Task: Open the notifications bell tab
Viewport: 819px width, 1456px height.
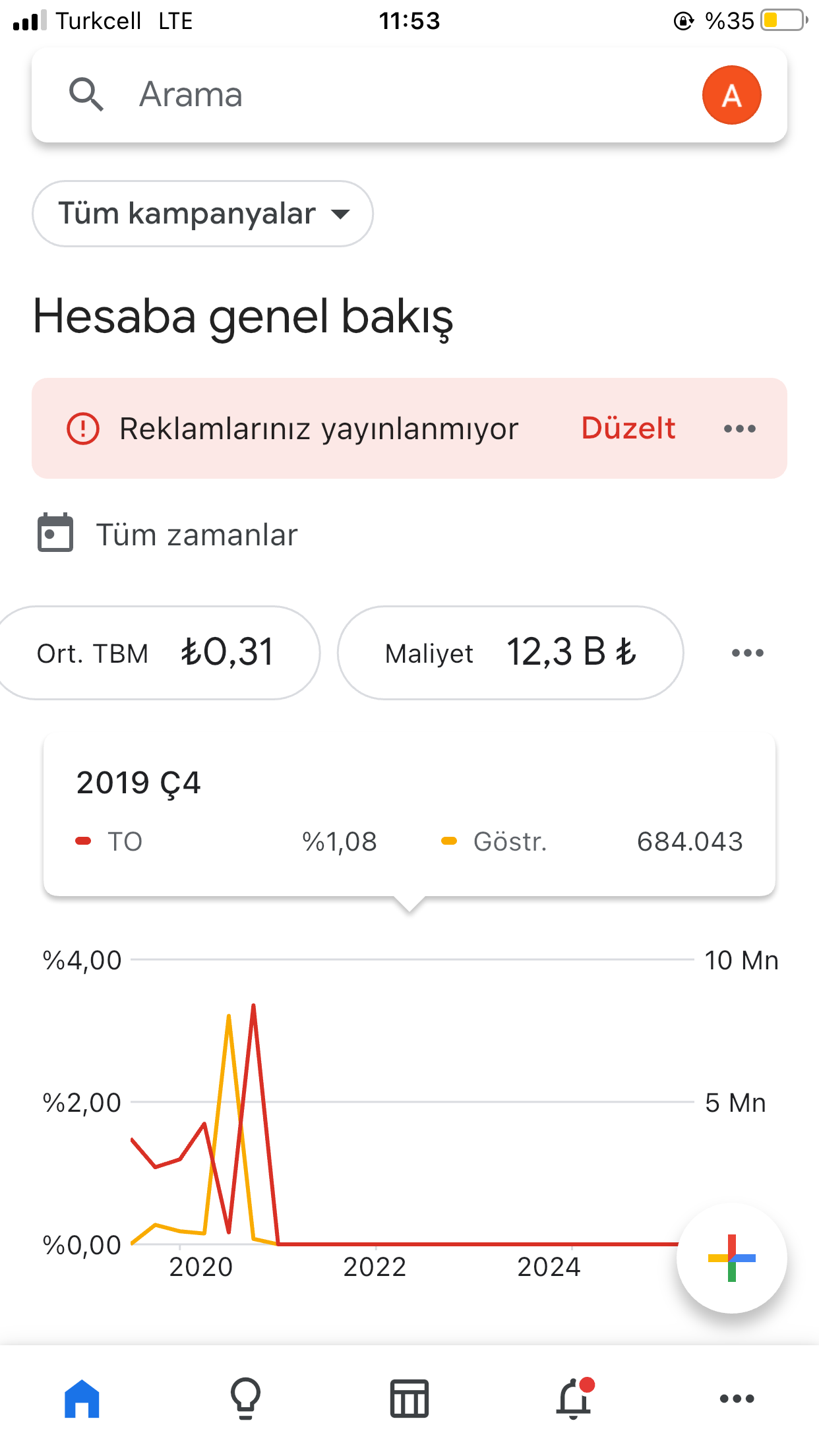Action: [574, 1399]
